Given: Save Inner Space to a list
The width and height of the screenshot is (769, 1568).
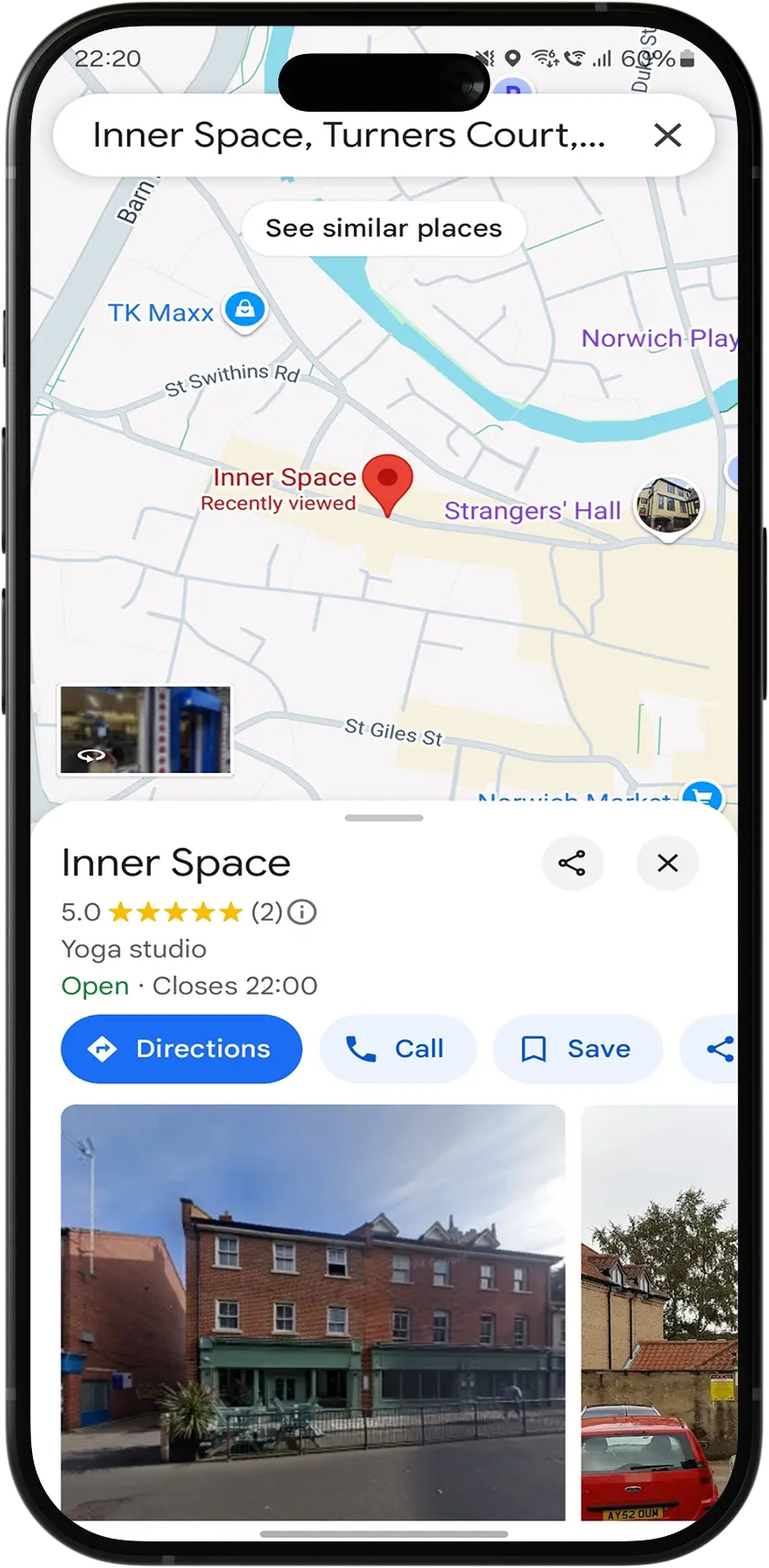Looking at the screenshot, I should 577,1049.
